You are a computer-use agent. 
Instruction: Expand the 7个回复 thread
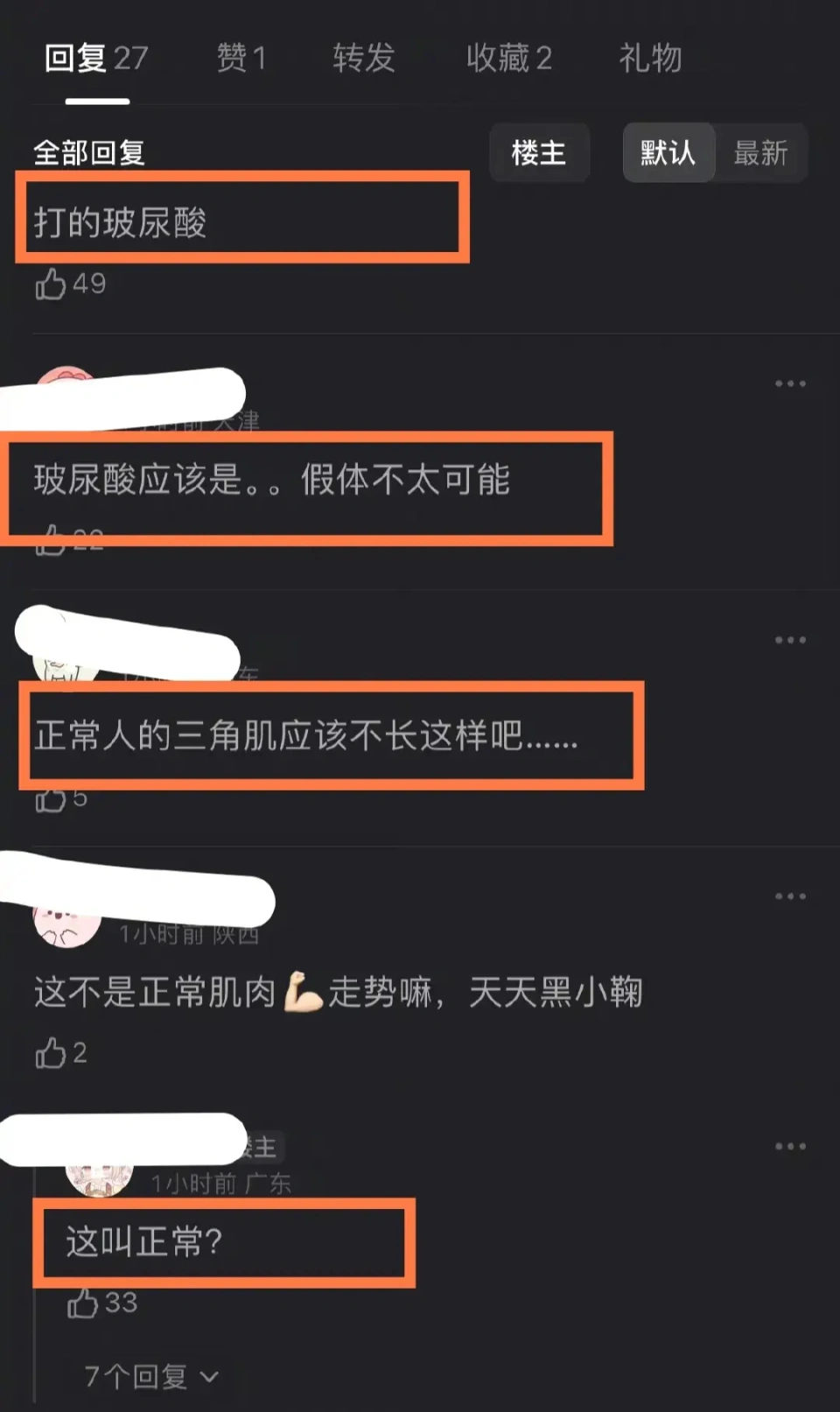tap(150, 1377)
